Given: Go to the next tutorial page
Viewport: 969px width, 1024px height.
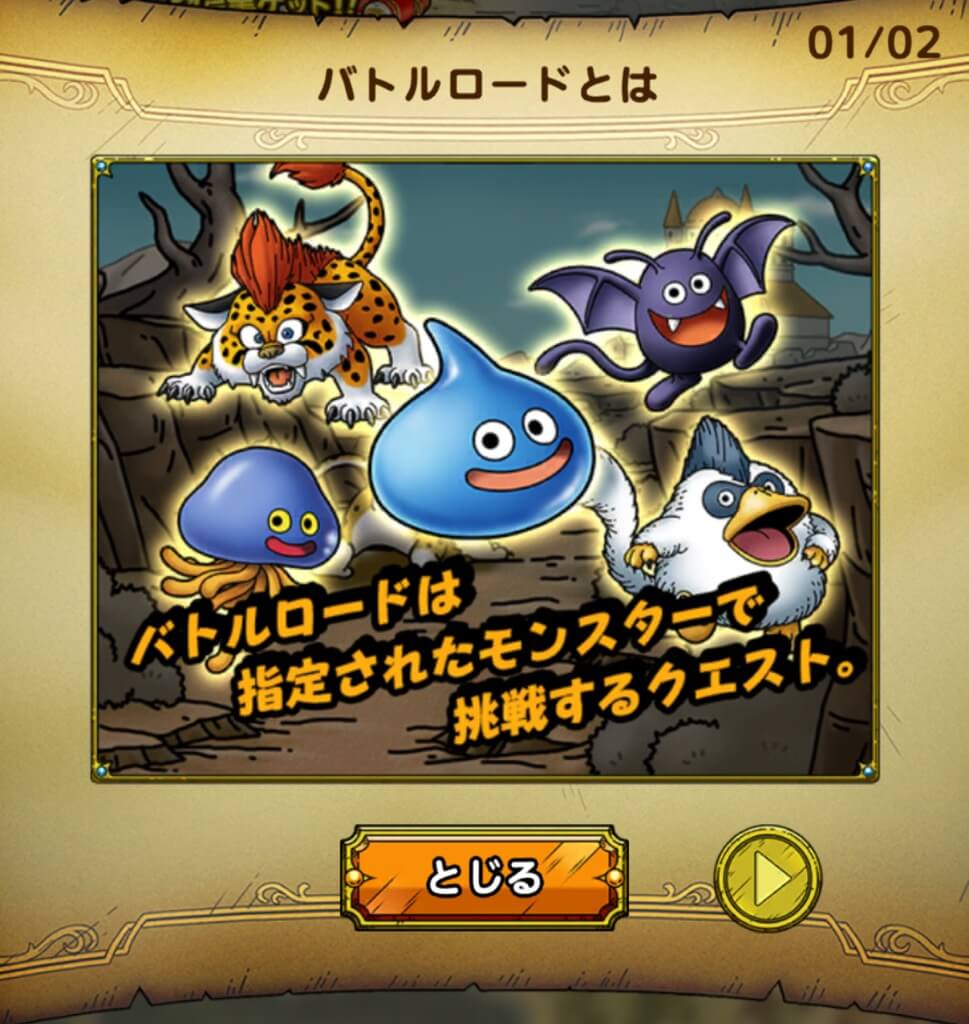Looking at the screenshot, I should point(767,878).
